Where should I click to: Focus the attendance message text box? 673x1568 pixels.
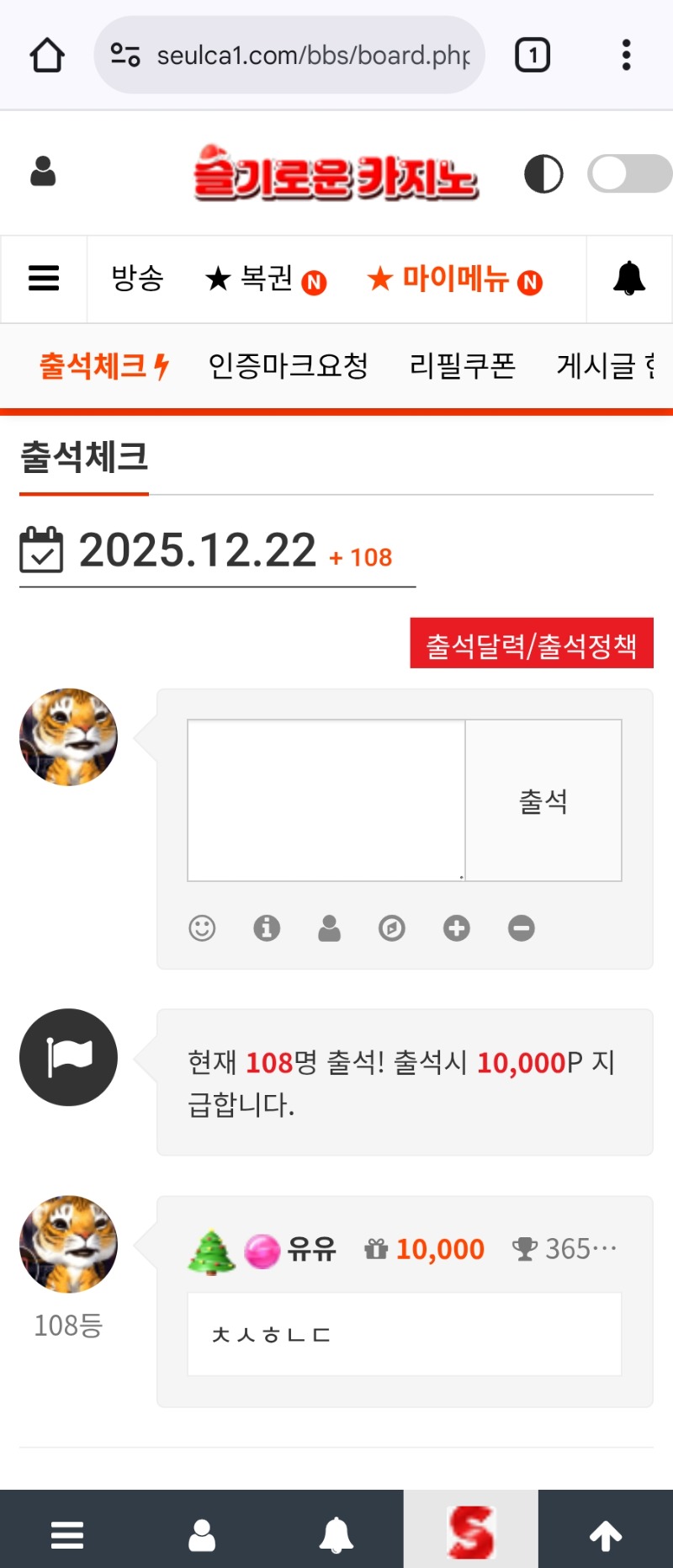326,800
